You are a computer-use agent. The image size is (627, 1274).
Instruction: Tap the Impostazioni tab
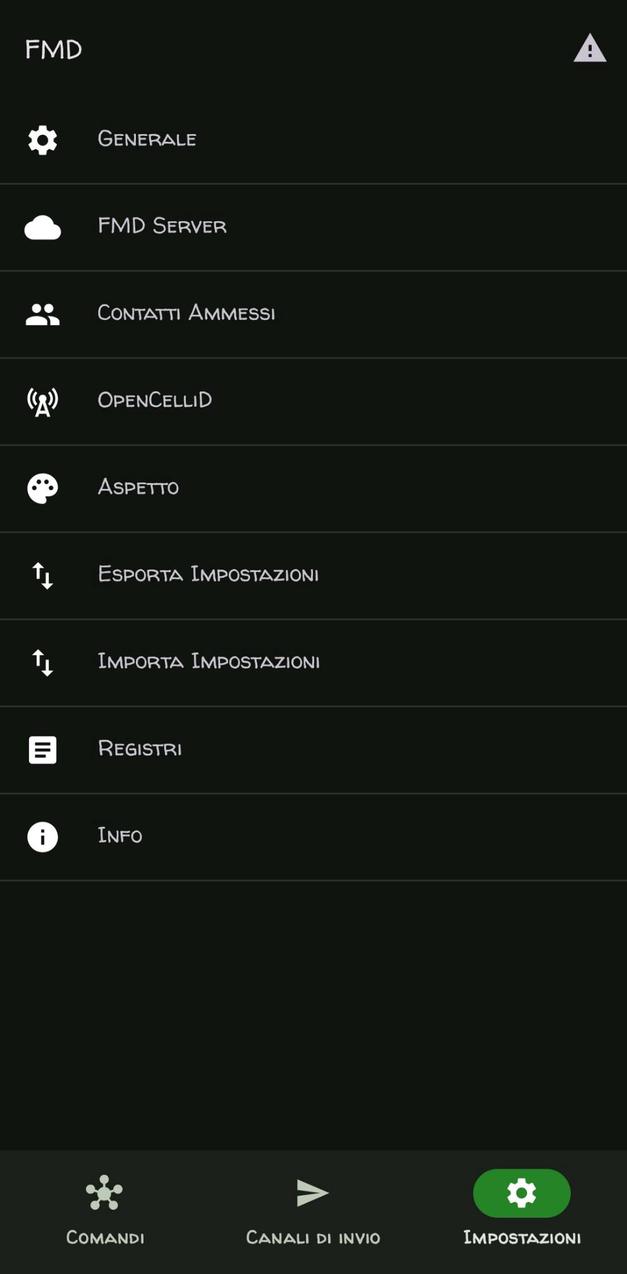coord(521,1210)
